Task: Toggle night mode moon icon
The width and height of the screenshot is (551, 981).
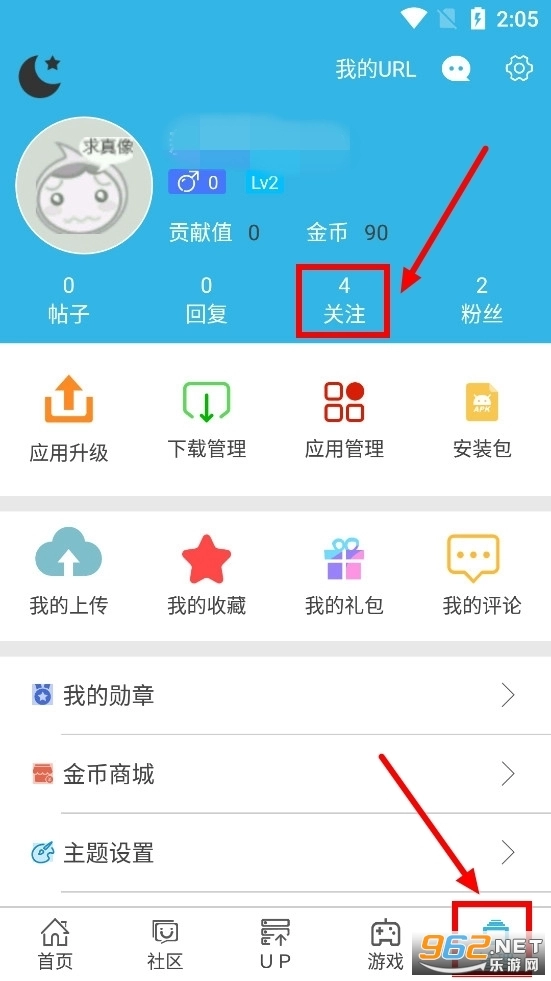Action: (40, 74)
